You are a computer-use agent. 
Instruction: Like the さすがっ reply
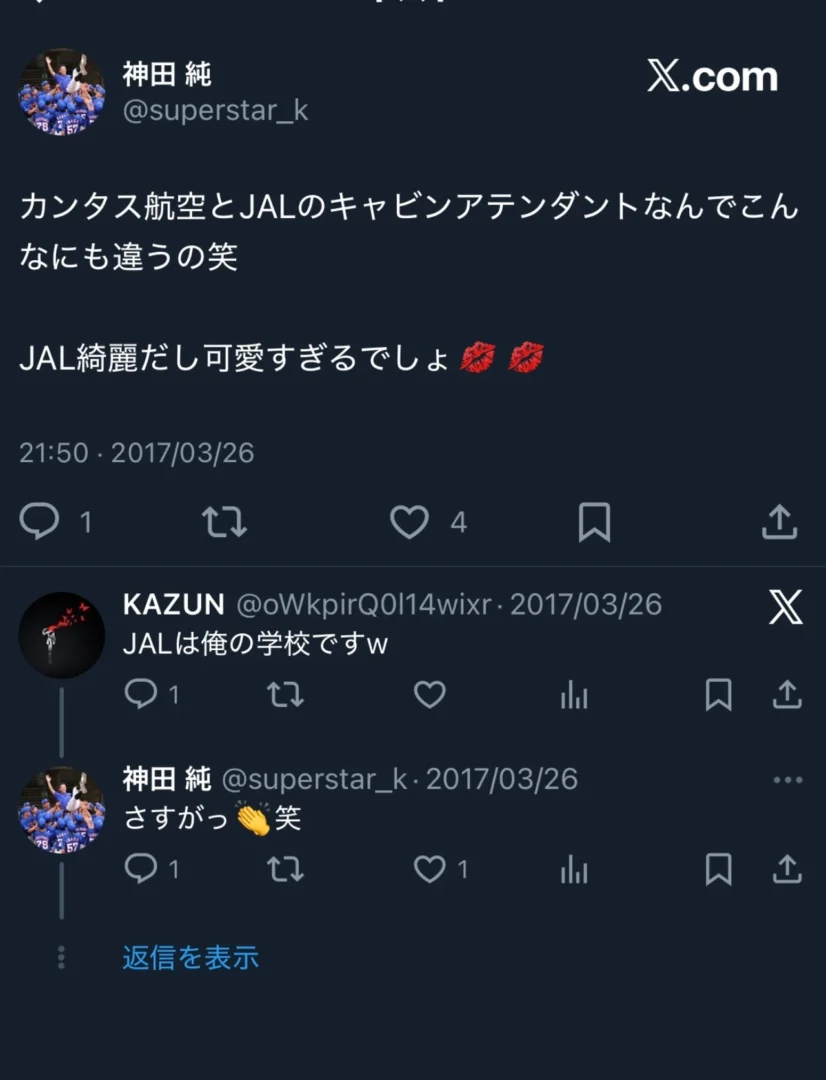click(430, 869)
